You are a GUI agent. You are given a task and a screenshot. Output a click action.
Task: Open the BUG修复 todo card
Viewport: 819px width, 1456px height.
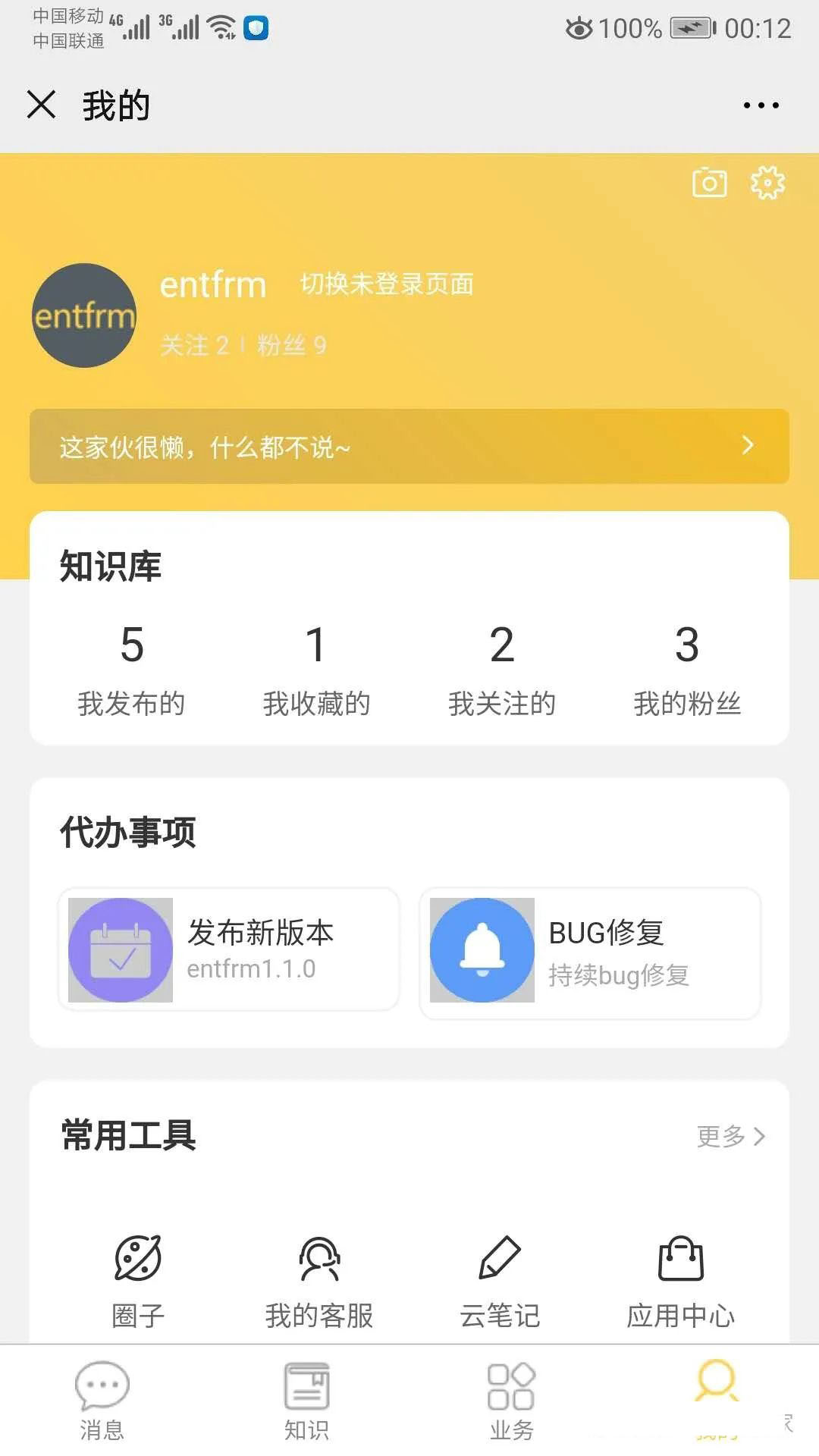[x=590, y=953]
